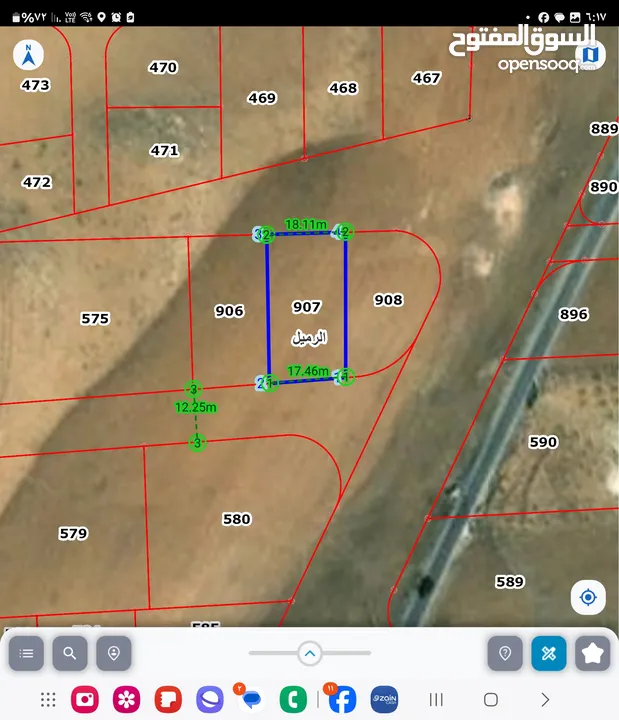Image resolution: width=619 pixels, height=720 pixels.
Task: Open Facebook from the taskbar
Action: pos(341,699)
